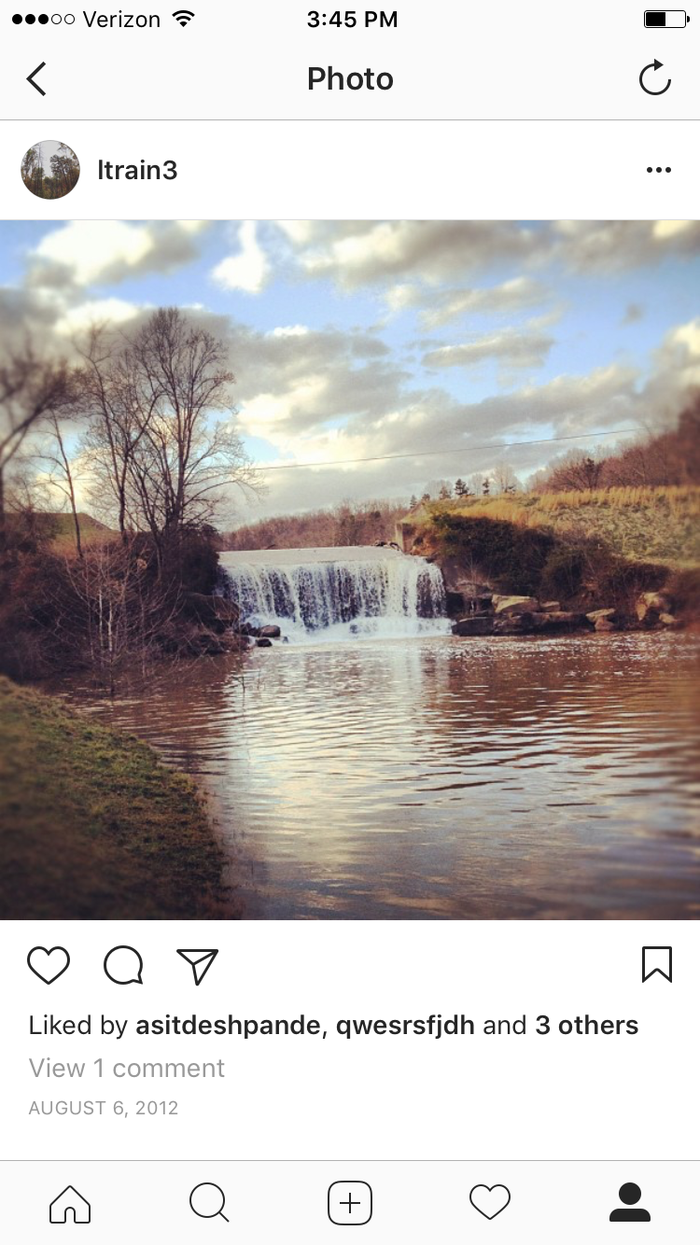View 1 comment
This screenshot has height=1245, width=700.
click(126, 1068)
